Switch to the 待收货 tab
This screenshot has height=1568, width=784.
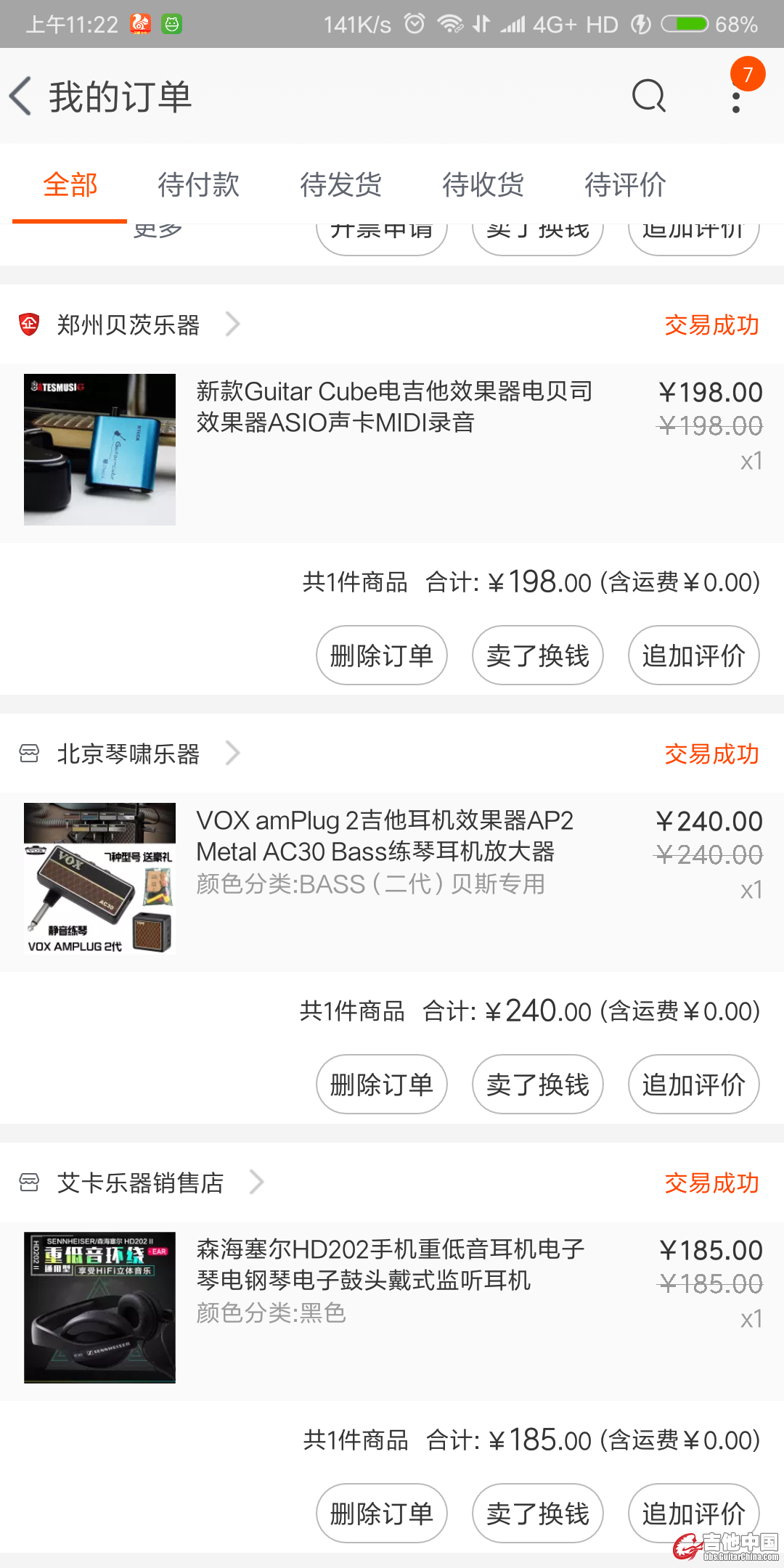tap(483, 184)
